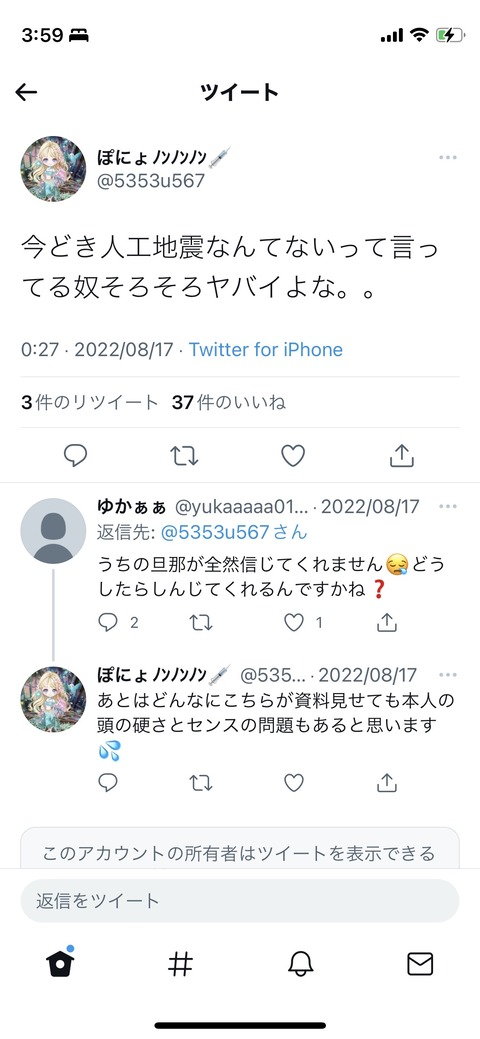Open the Twitter for iPhone link
The height and width of the screenshot is (1039, 480).
click(x=266, y=350)
